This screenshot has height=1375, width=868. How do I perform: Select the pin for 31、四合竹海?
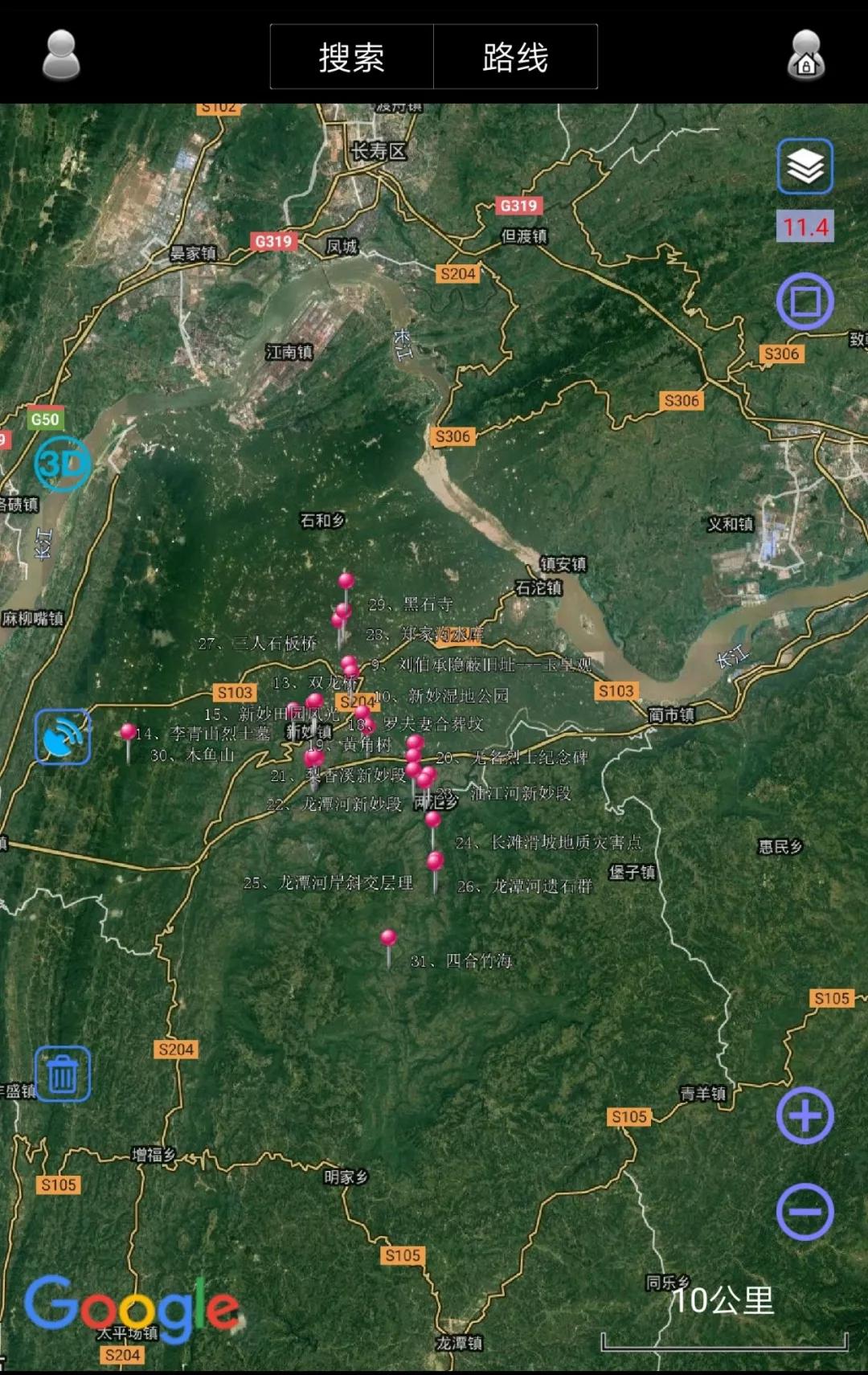(x=389, y=939)
